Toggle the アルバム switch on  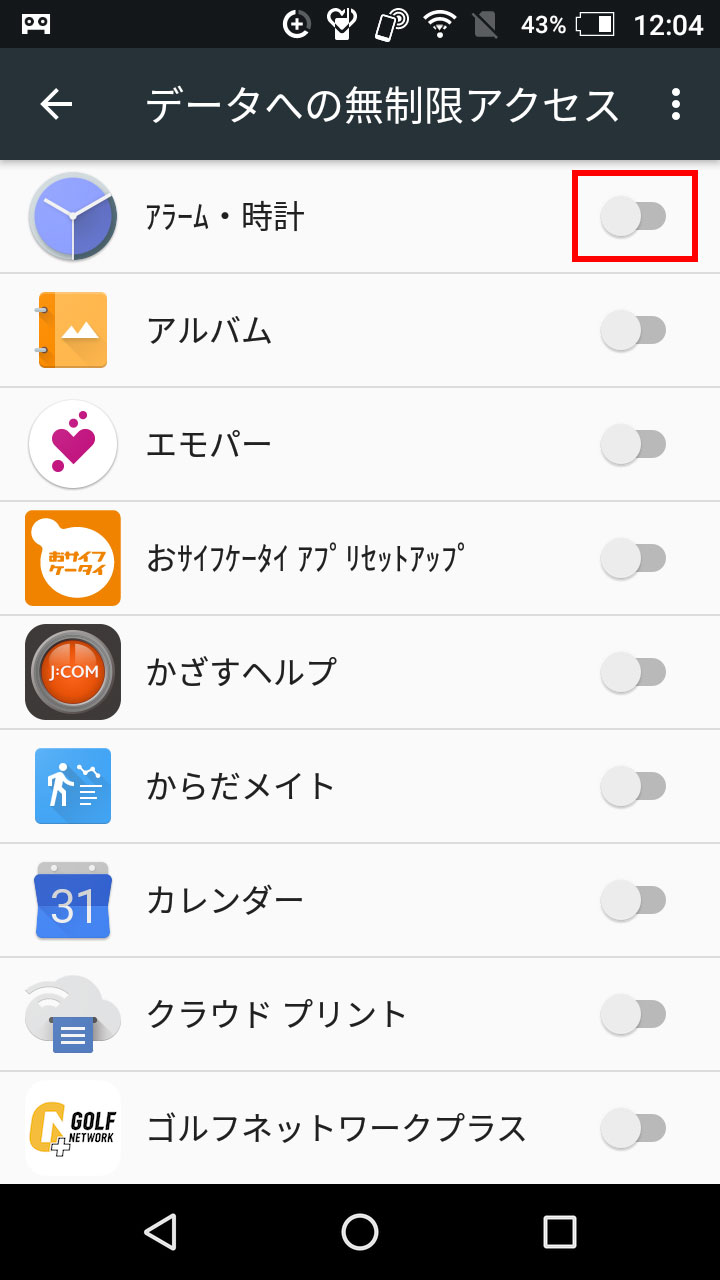click(x=634, y=330)
